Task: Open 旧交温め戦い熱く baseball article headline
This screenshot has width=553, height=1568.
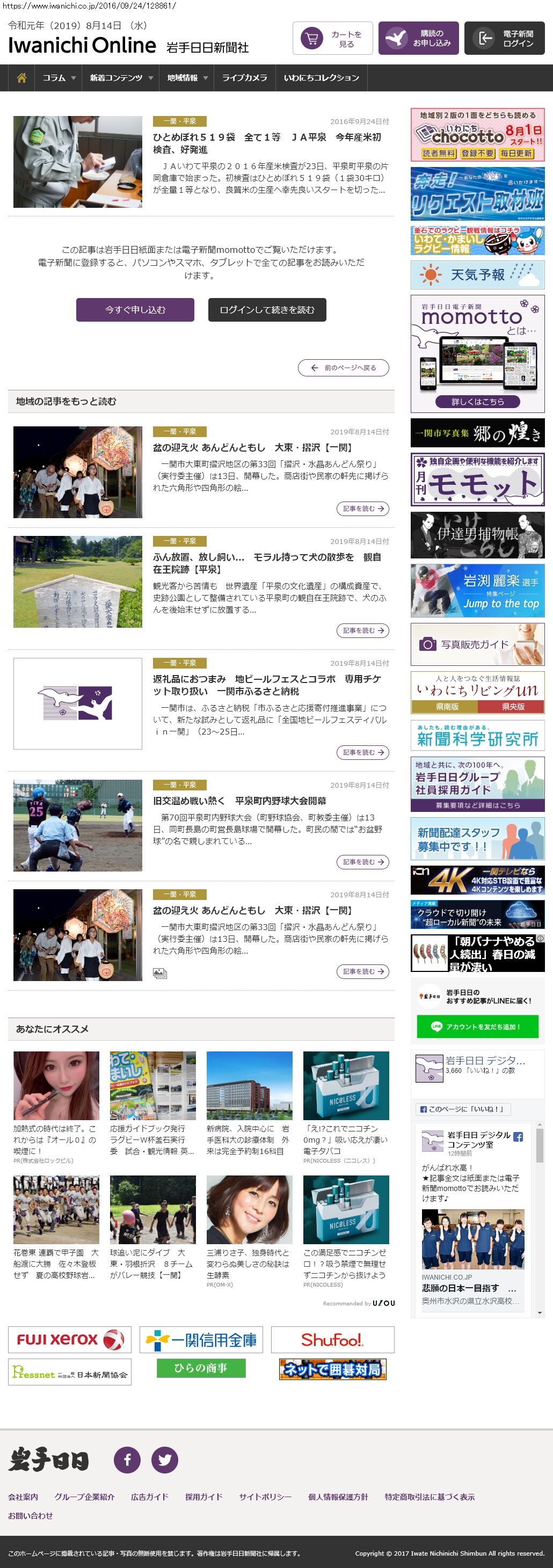Action: point(239,801)
